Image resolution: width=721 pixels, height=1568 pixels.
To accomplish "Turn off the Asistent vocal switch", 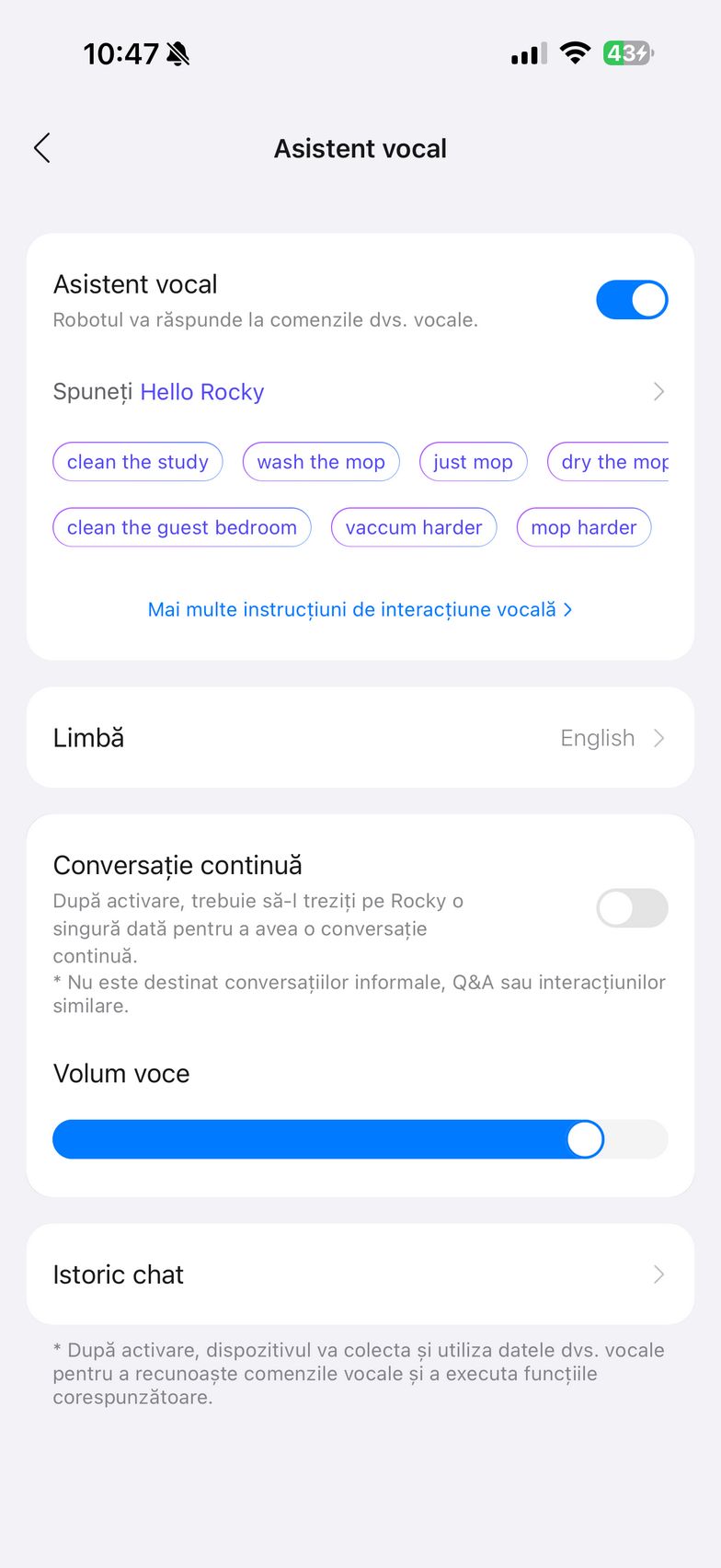I will (x=631, y=300).
